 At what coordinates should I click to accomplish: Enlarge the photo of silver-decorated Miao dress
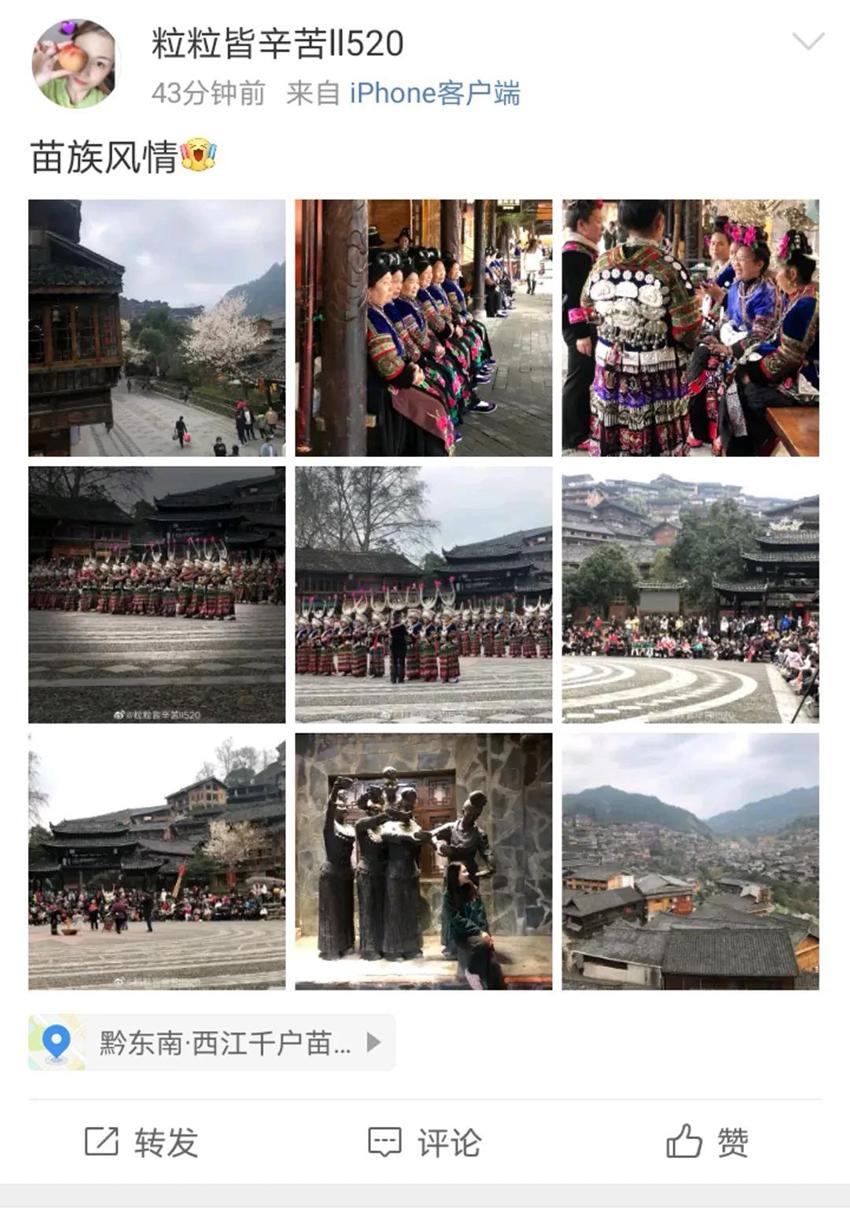pyautogui.click(x=690, y=328)
